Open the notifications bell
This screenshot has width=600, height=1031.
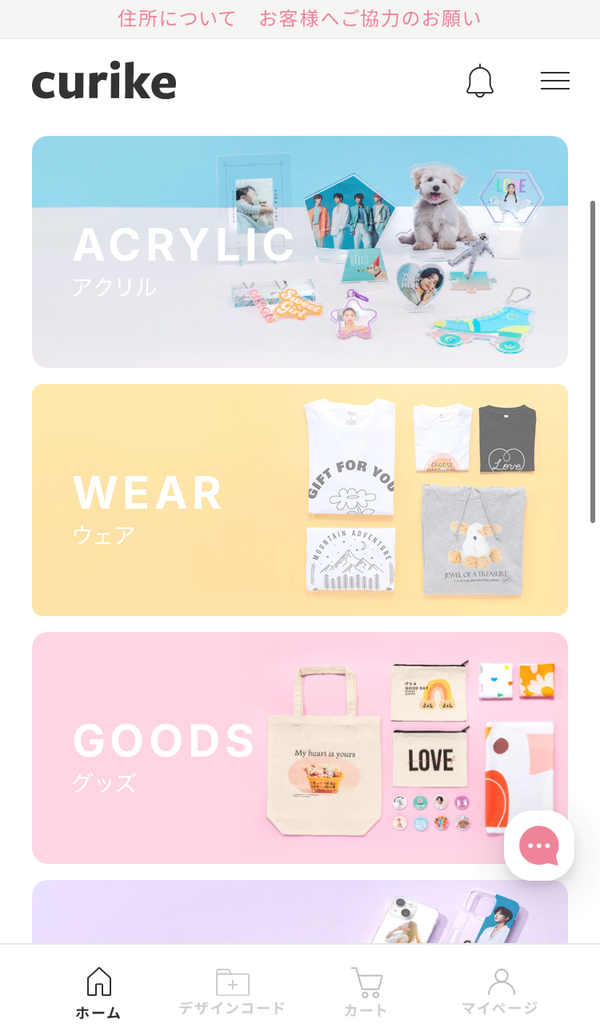point(480,81)
